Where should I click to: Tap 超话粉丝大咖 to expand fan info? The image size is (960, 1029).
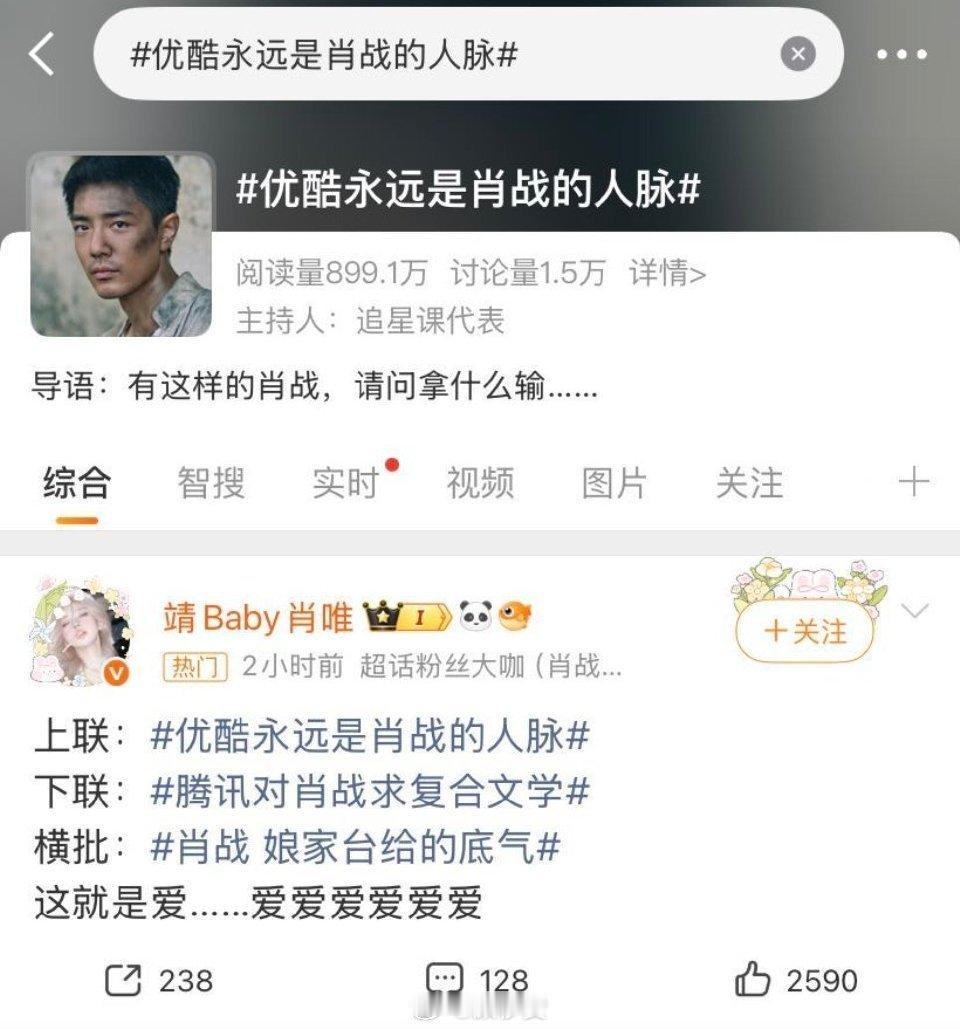pos(450,663)
